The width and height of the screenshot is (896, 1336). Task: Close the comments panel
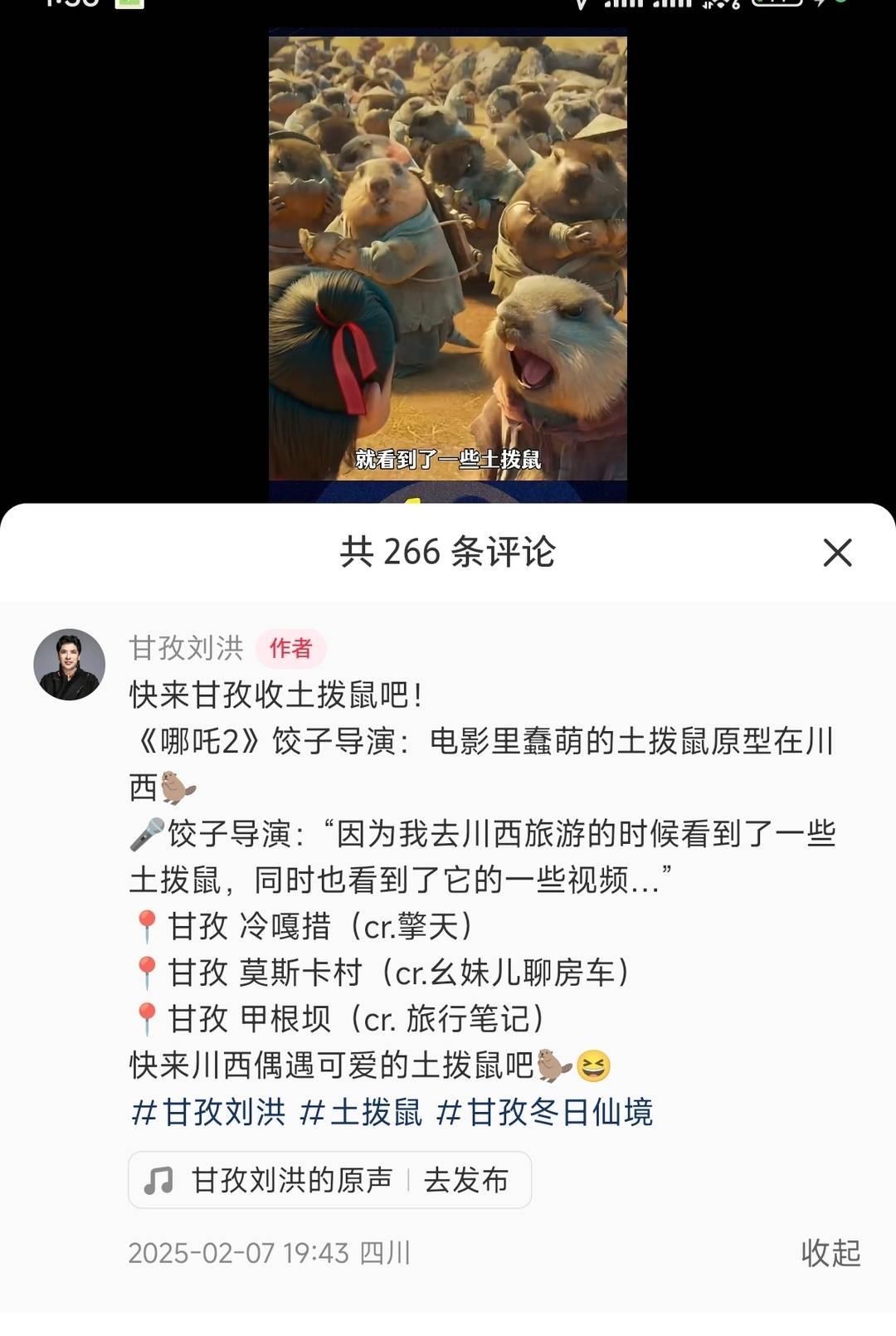click(x=837, y=553)
